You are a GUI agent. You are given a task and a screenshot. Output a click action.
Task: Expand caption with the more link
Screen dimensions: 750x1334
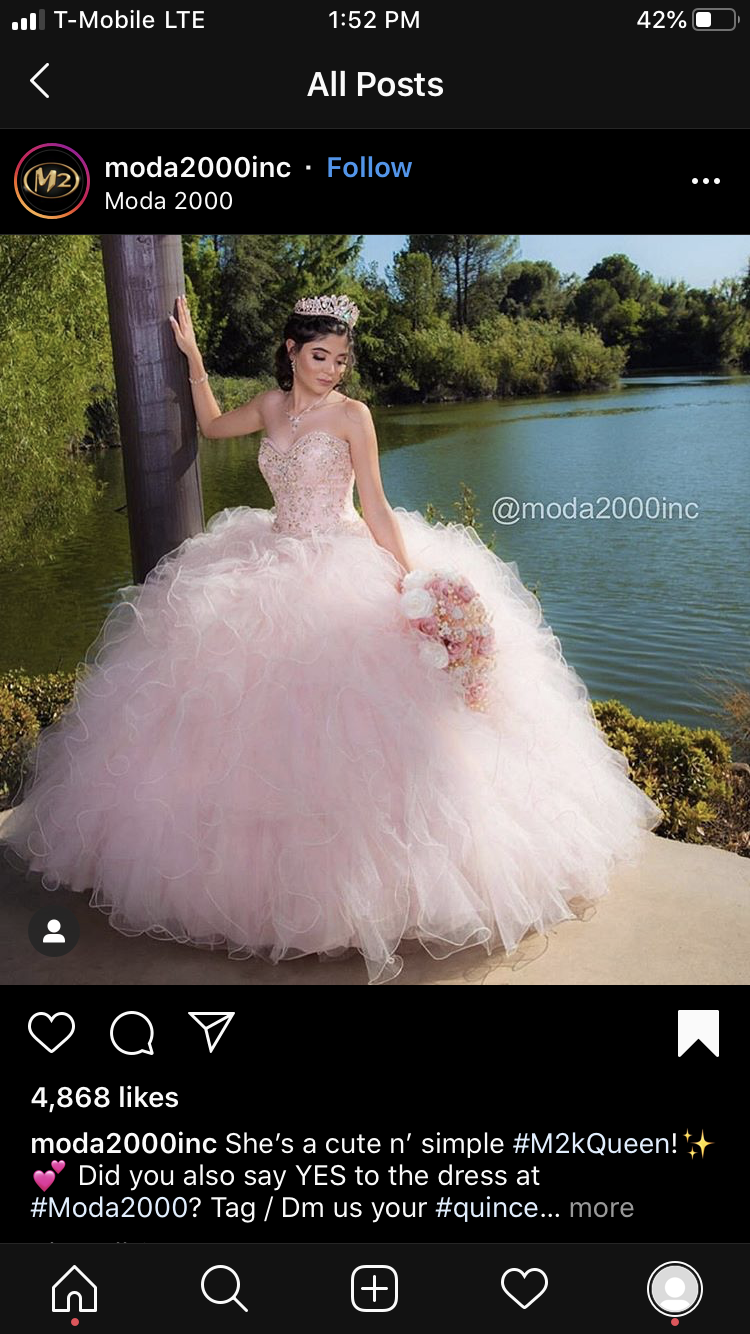601,1208
